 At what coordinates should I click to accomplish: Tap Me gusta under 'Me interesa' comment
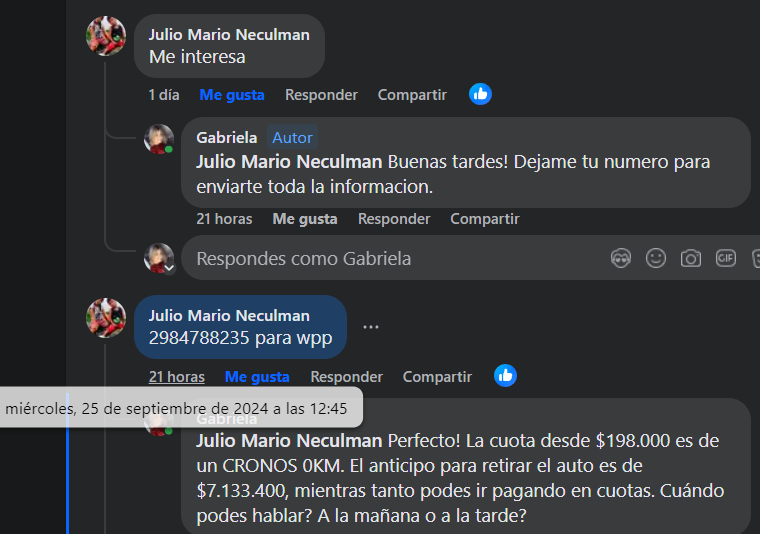[231, 95]
